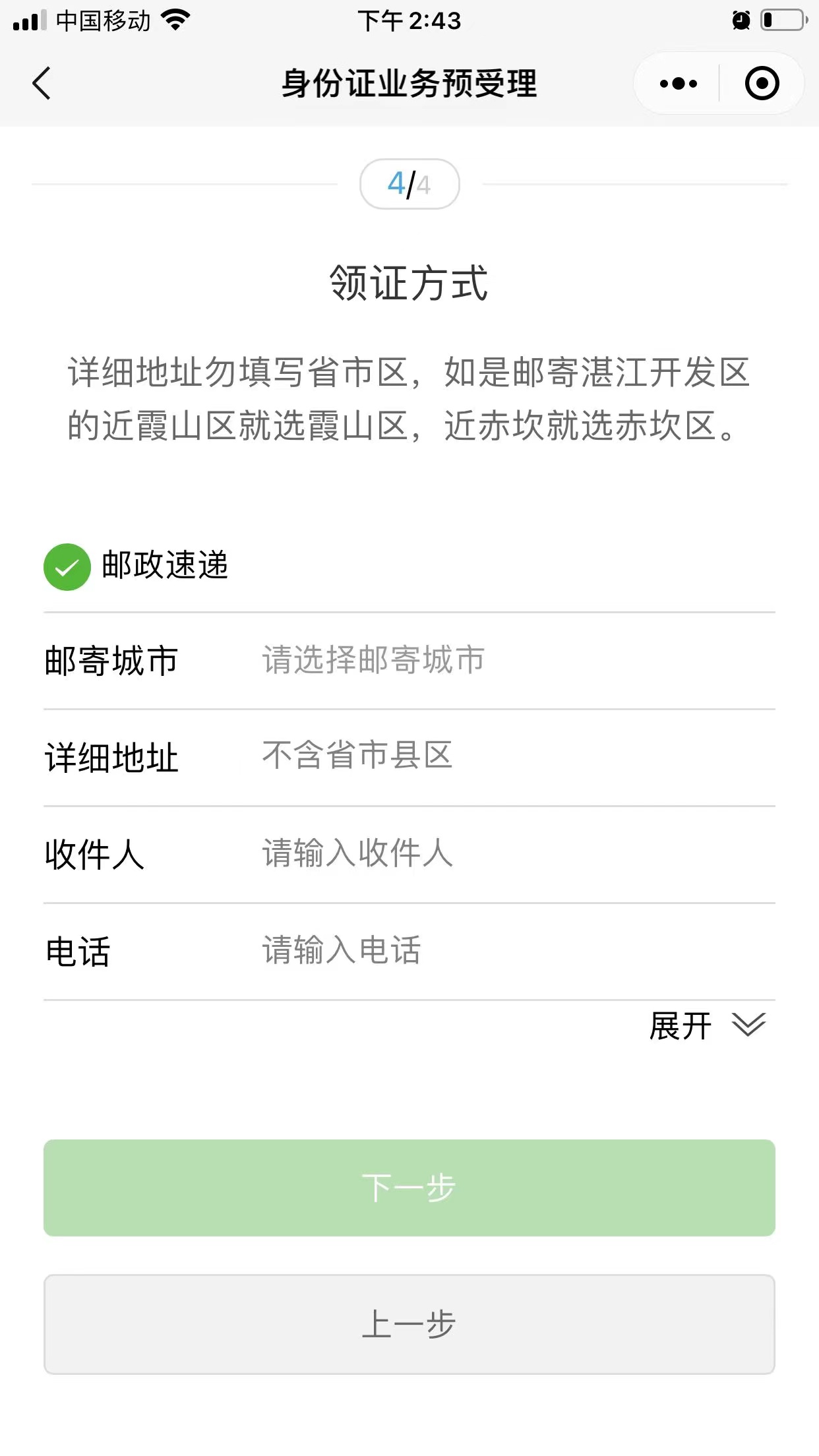819x1456 pixels.
Task: Return to previous step via 上一步
Action: pos(409,1324)
